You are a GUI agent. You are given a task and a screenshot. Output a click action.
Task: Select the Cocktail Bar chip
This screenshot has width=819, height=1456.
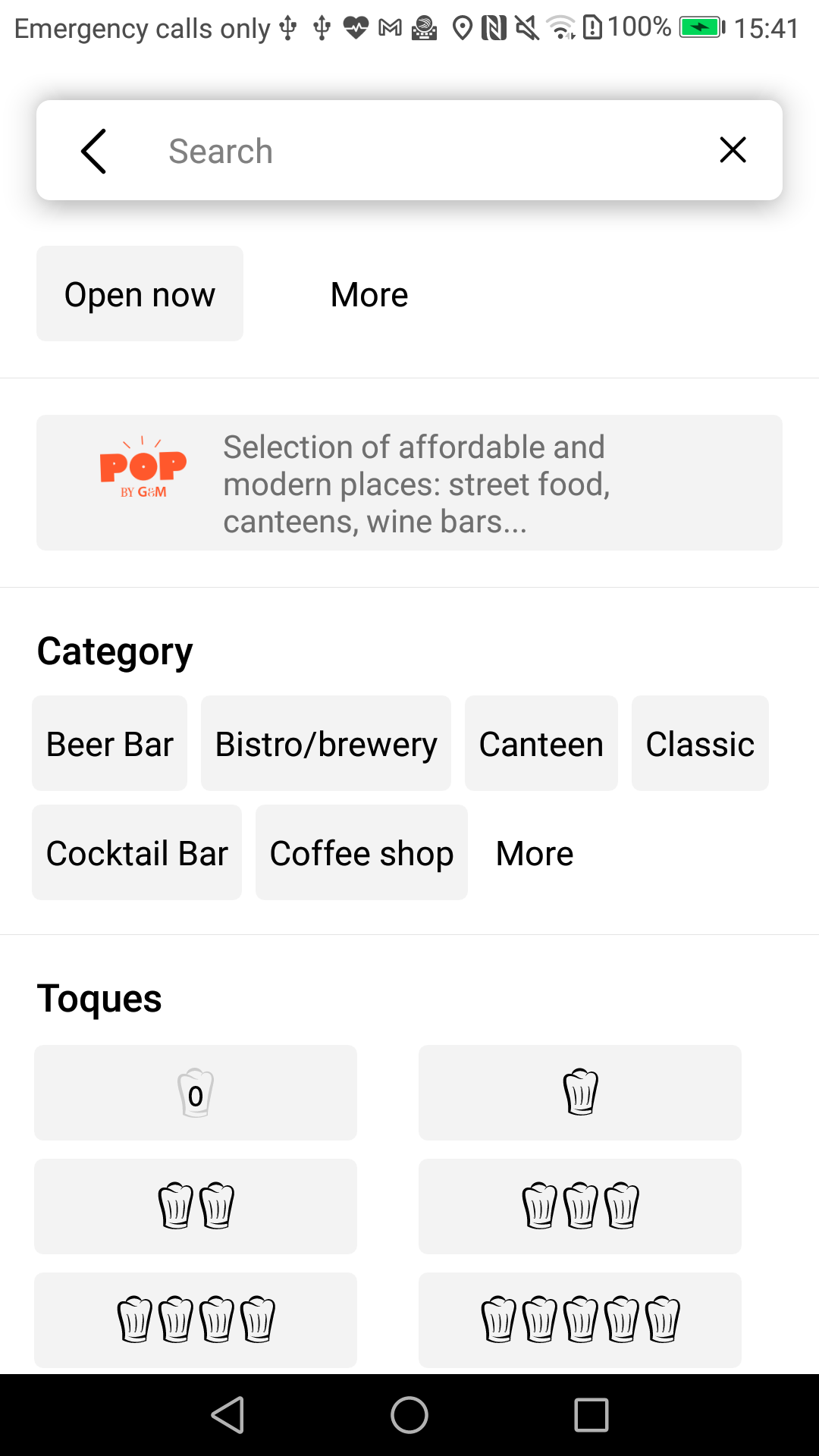(x=136, y=852)
